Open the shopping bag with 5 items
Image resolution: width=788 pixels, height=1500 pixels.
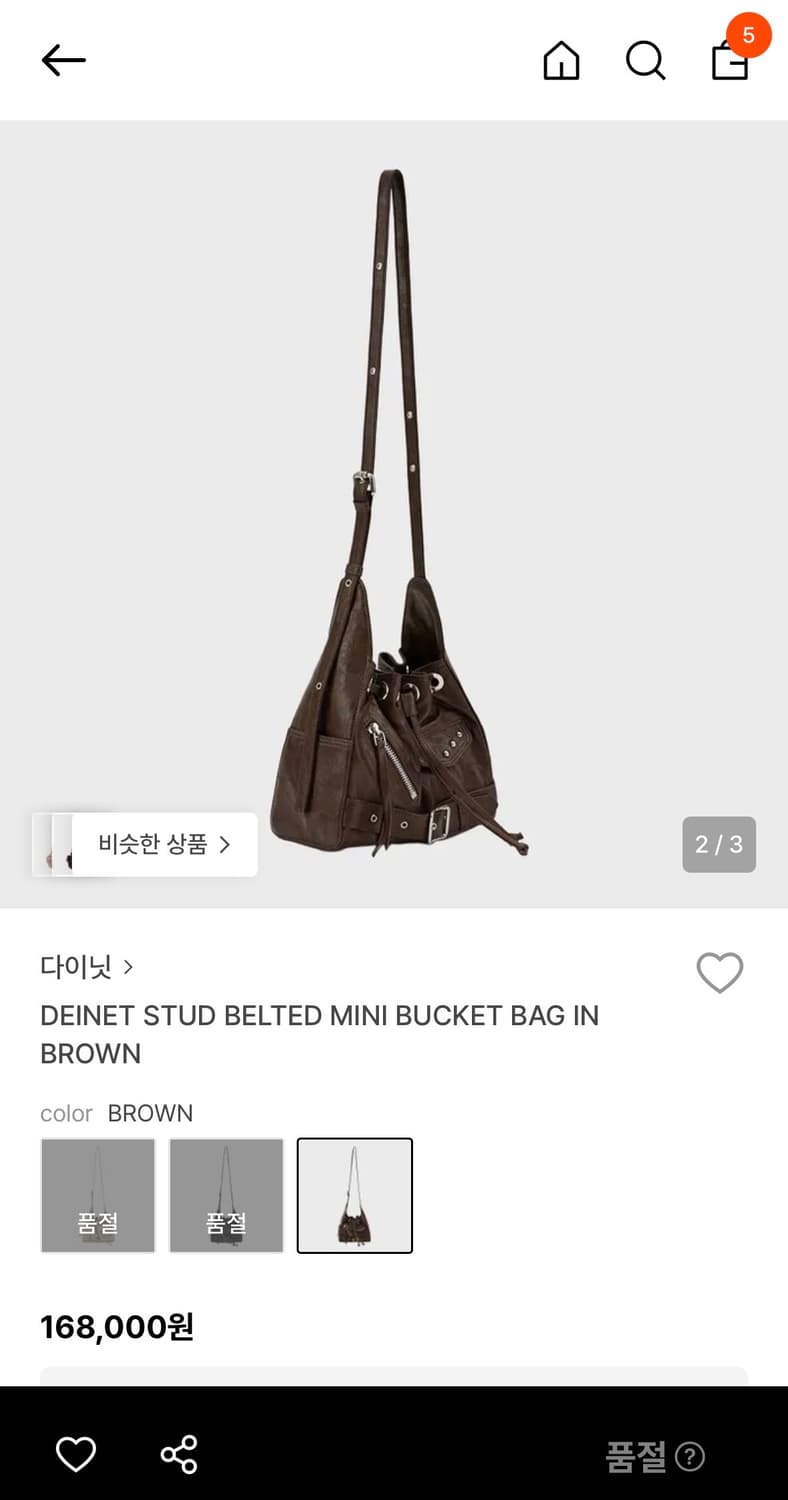[729, 63]
